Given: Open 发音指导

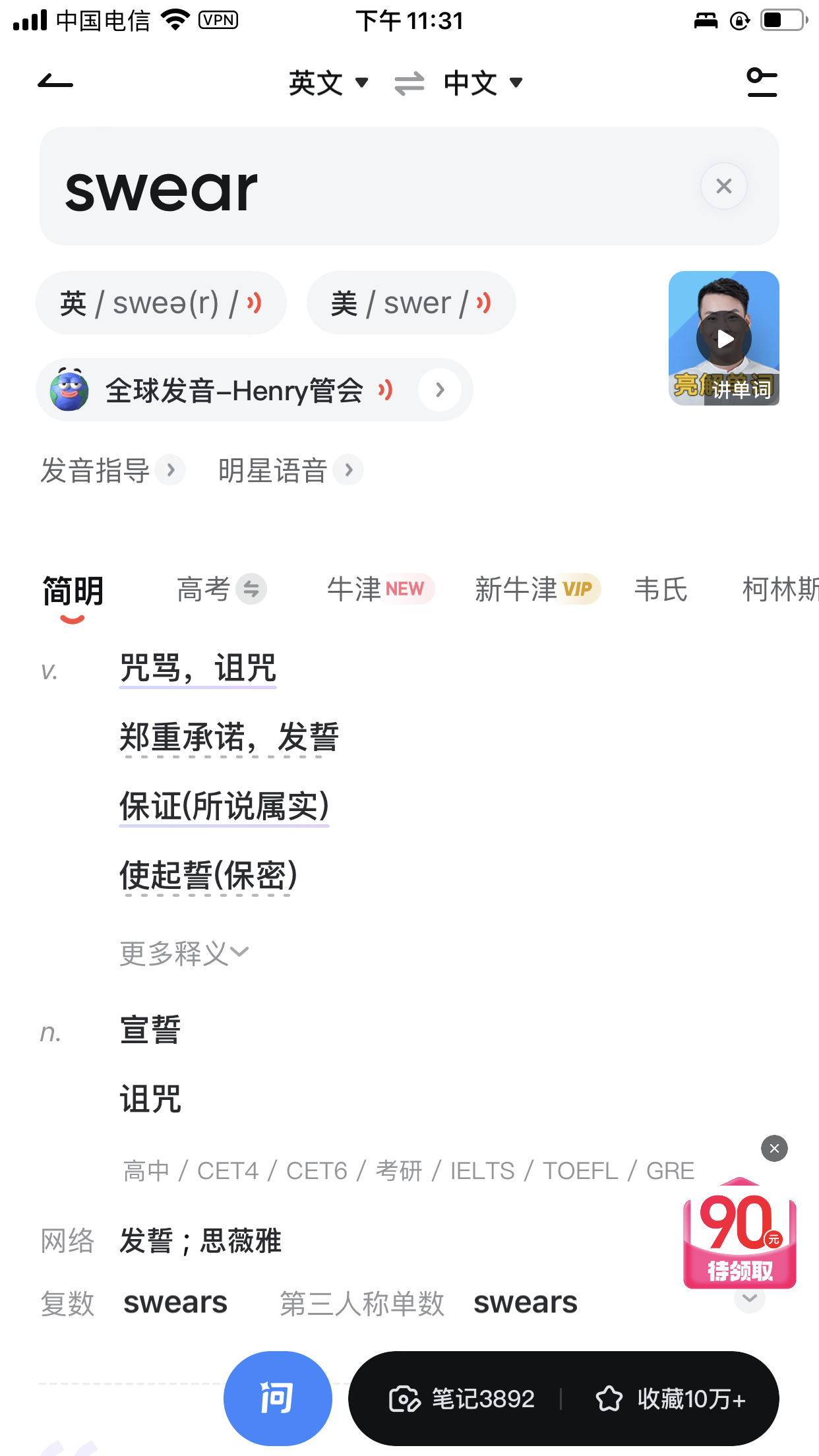Looking at the screenshot, I should coord(112,471).
